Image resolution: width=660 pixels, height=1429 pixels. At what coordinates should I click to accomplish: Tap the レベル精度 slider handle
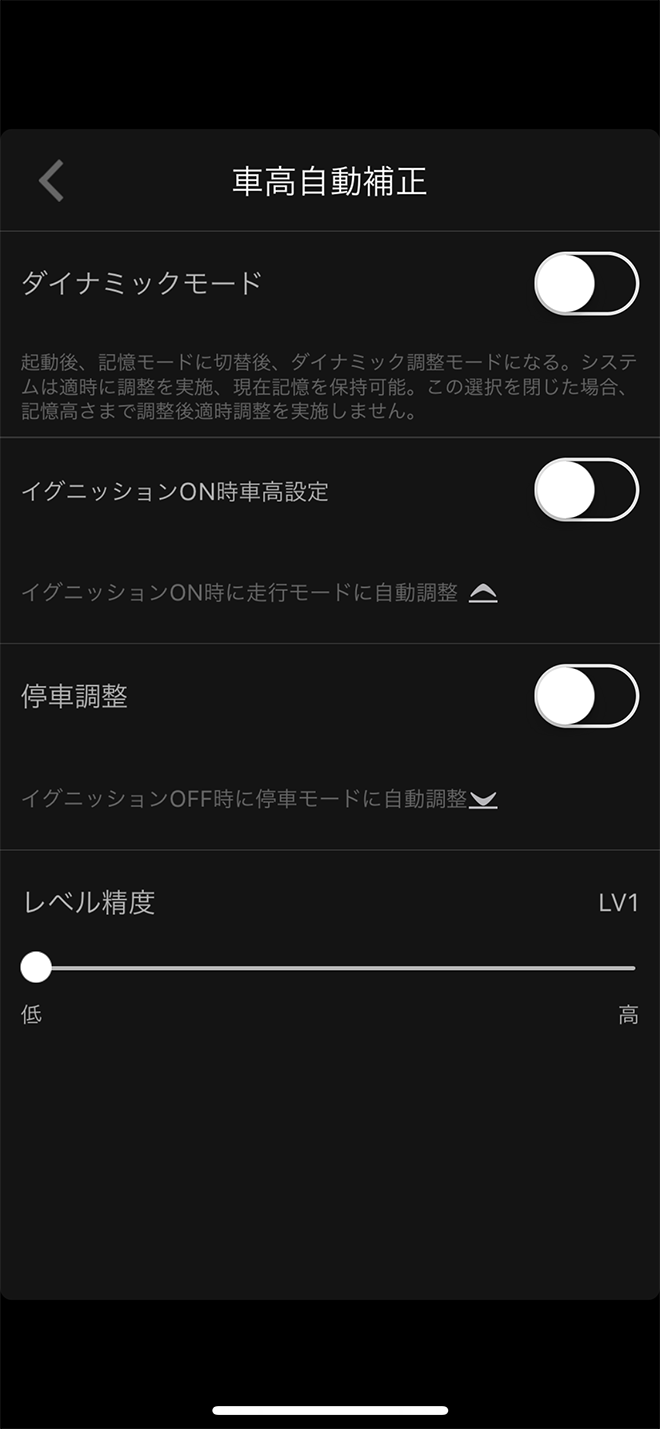[36, 967]
